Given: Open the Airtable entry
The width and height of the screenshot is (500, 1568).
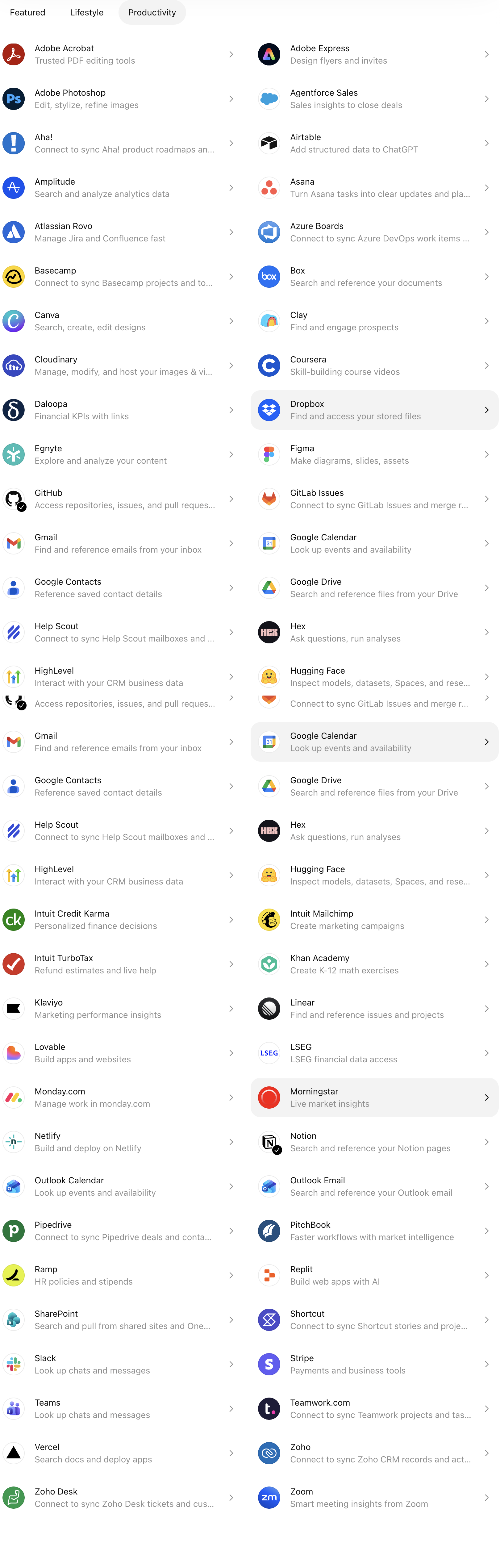Looking at the screenshot, I should [x=374, y=144].
